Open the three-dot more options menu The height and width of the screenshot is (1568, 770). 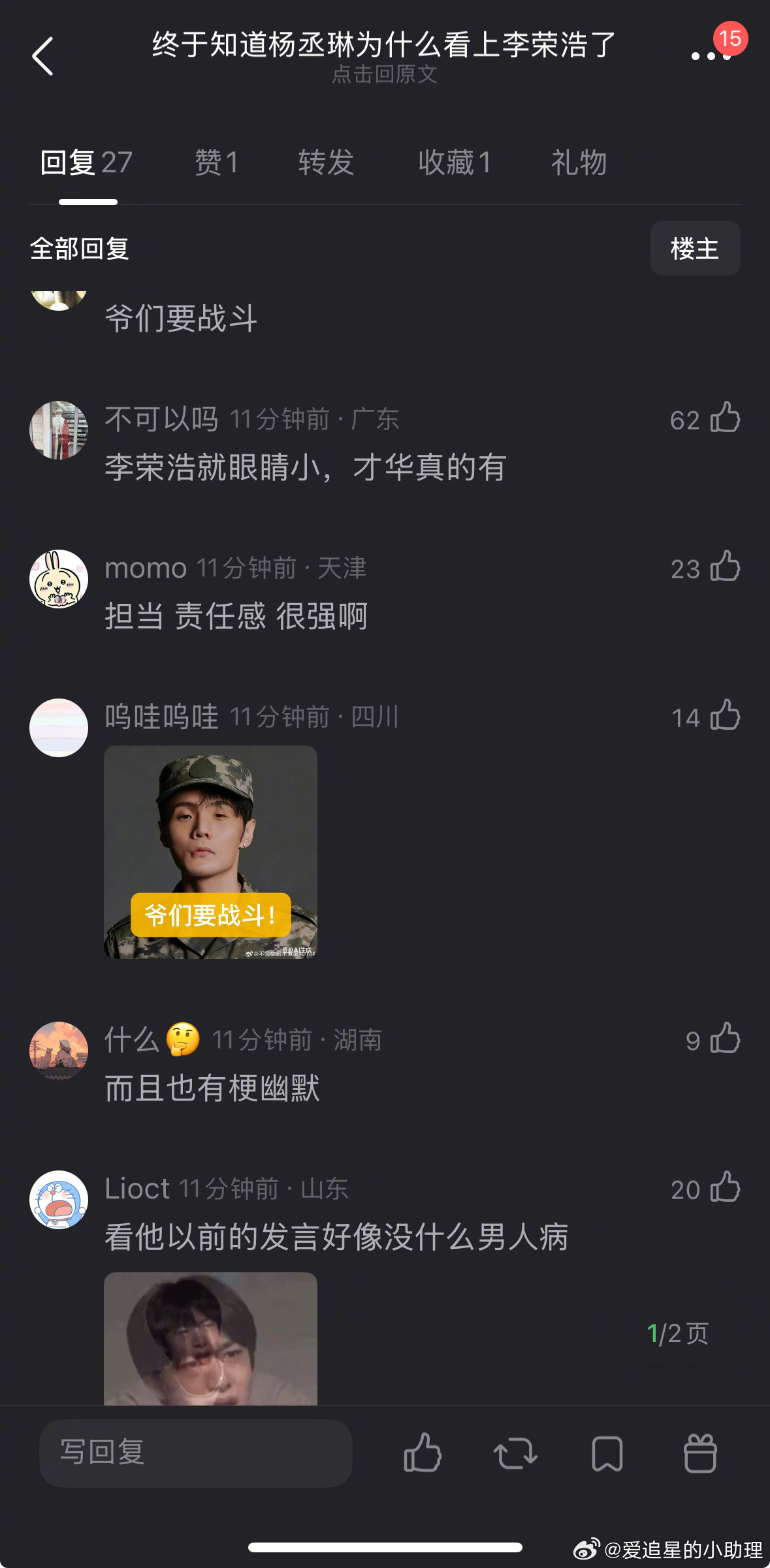[x=710, y=57]
